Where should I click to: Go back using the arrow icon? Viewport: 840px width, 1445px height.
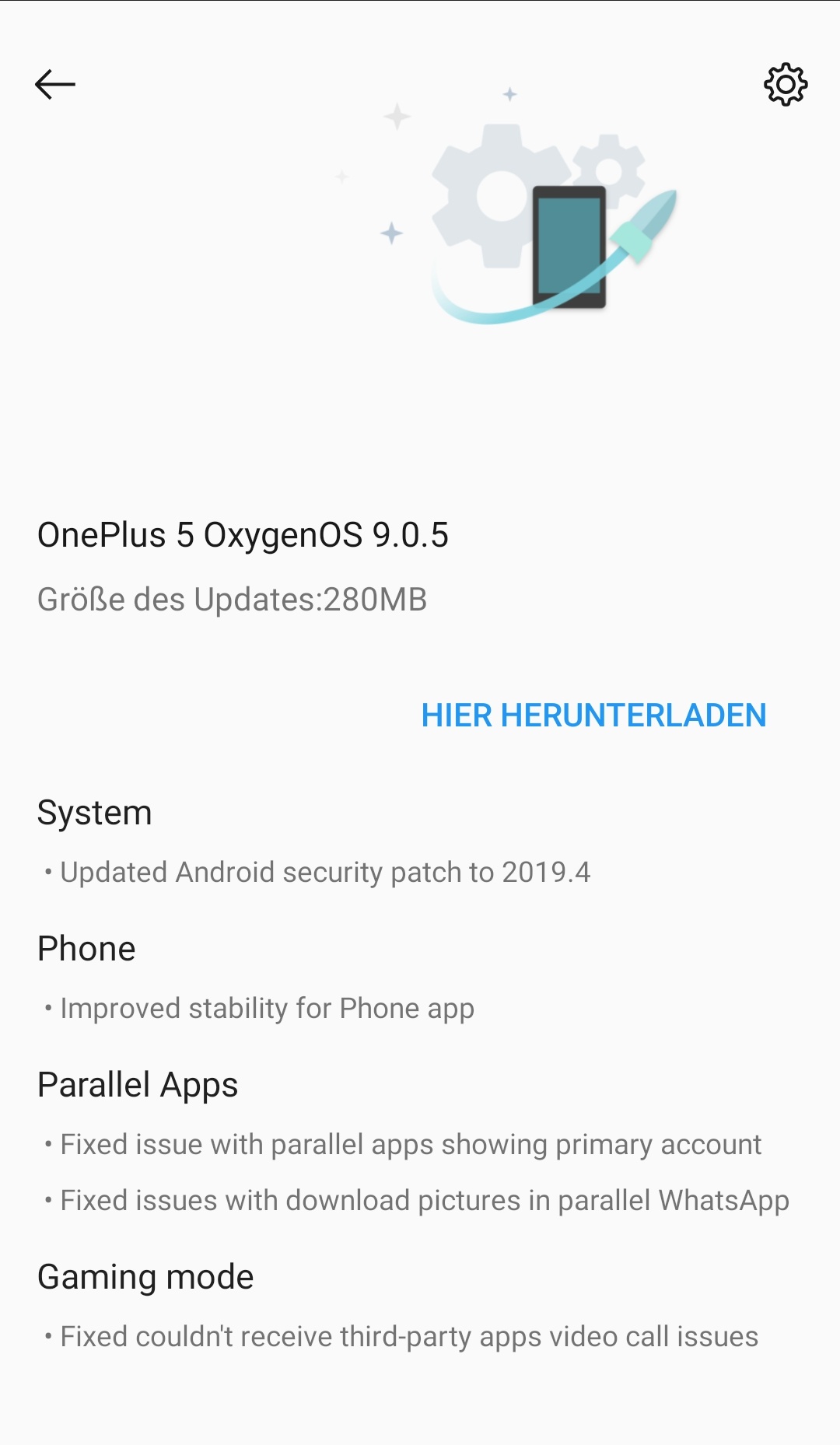(x=55, y=84)
